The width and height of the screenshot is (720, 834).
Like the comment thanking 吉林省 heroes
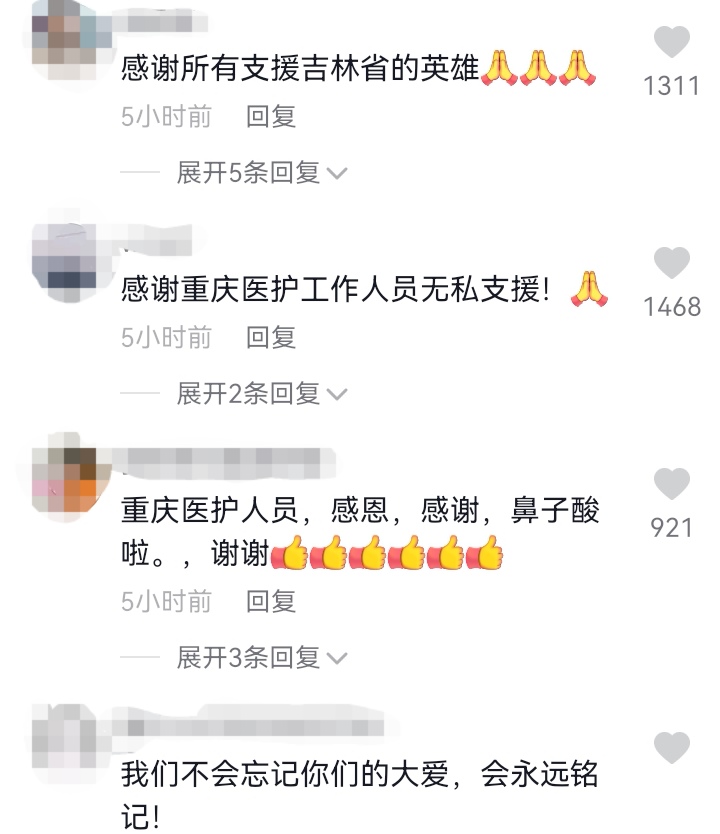click(x=671, y=43)
